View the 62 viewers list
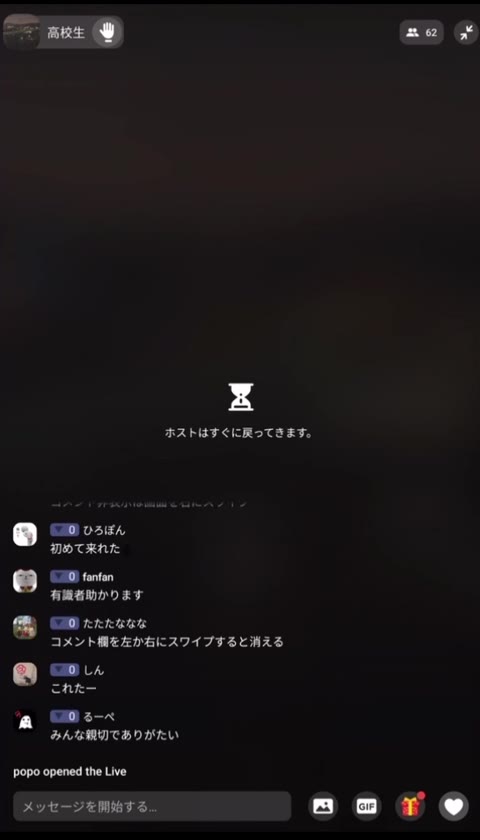480x840 pixels. (421, 32)
